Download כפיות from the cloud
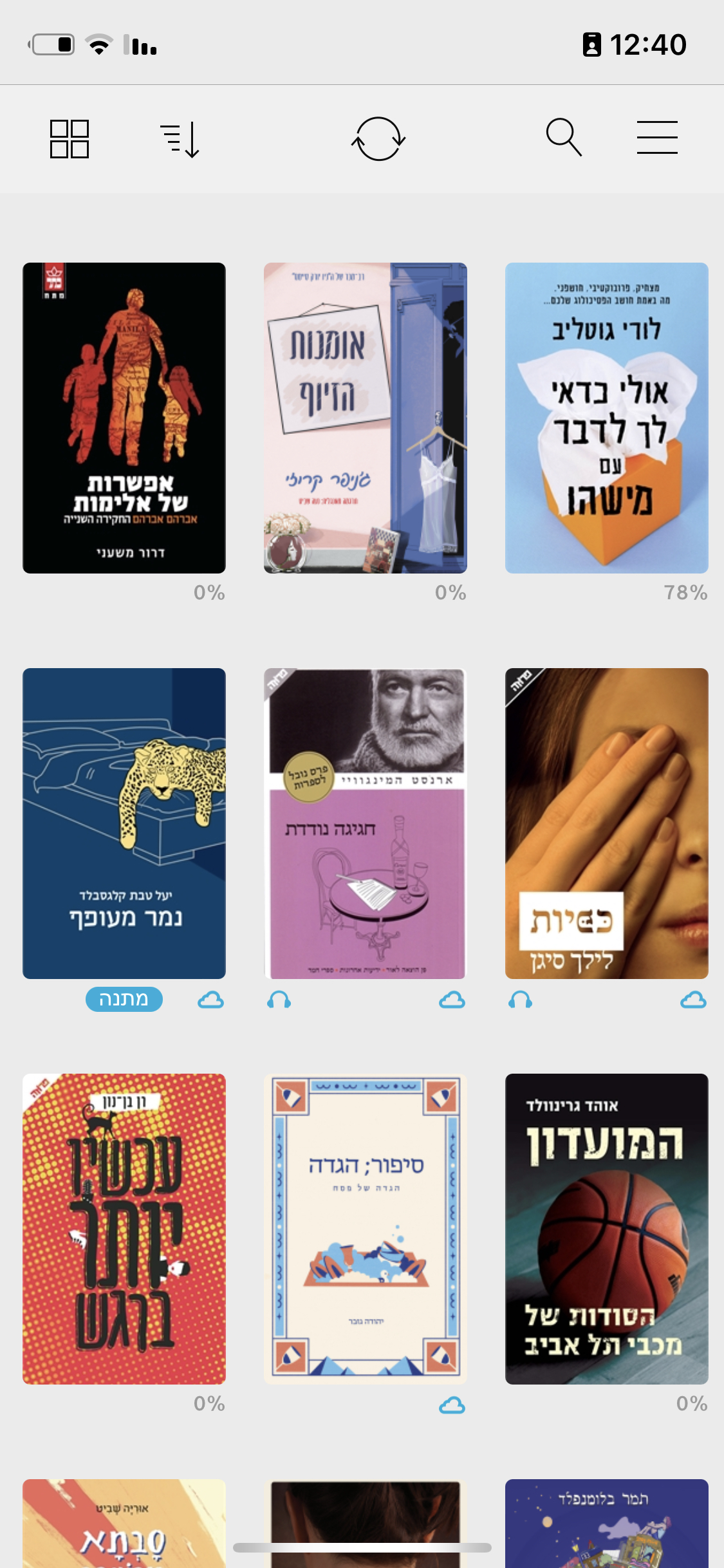 (x=693, y=1000)
